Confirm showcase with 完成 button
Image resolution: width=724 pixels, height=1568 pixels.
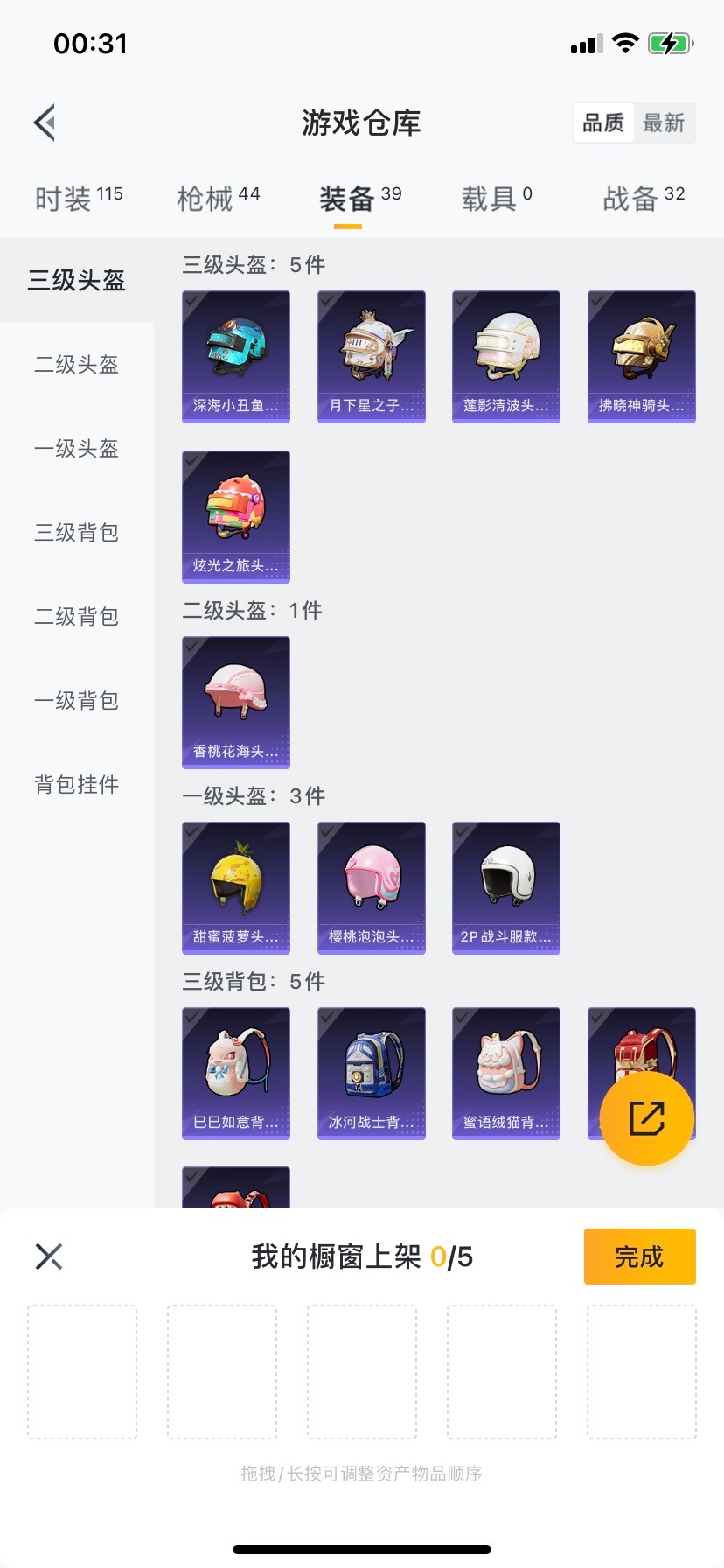(x=639, y=1256)
